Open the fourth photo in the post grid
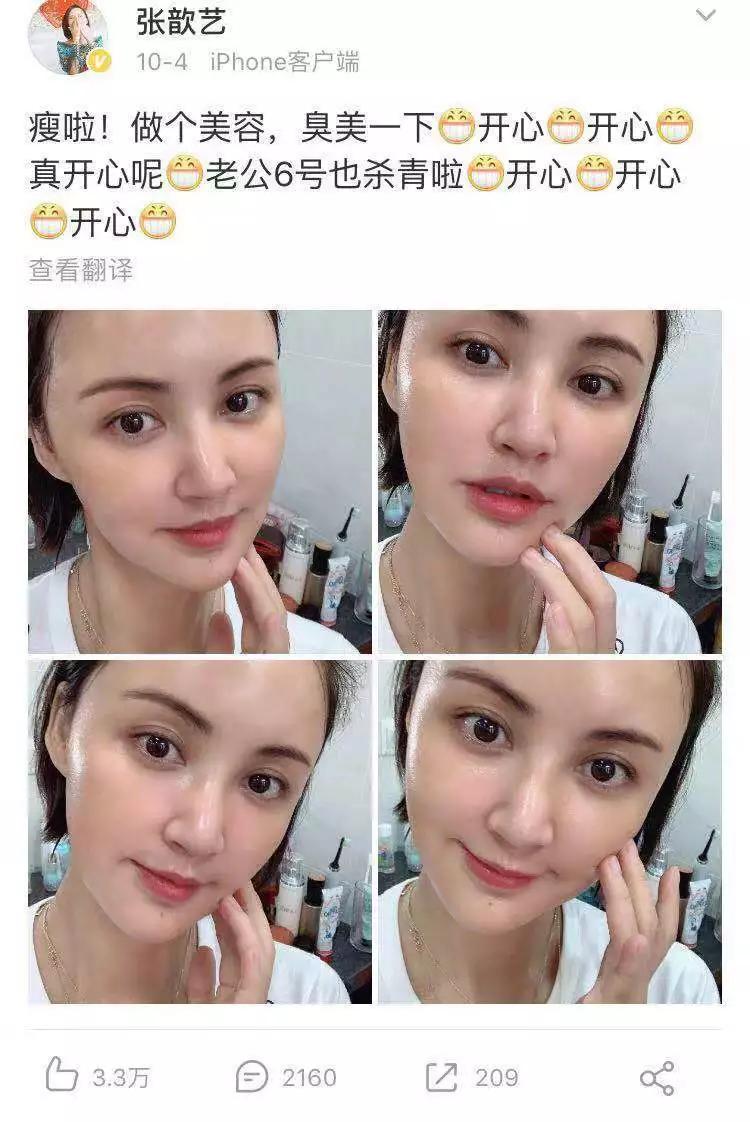 (549, 831)
